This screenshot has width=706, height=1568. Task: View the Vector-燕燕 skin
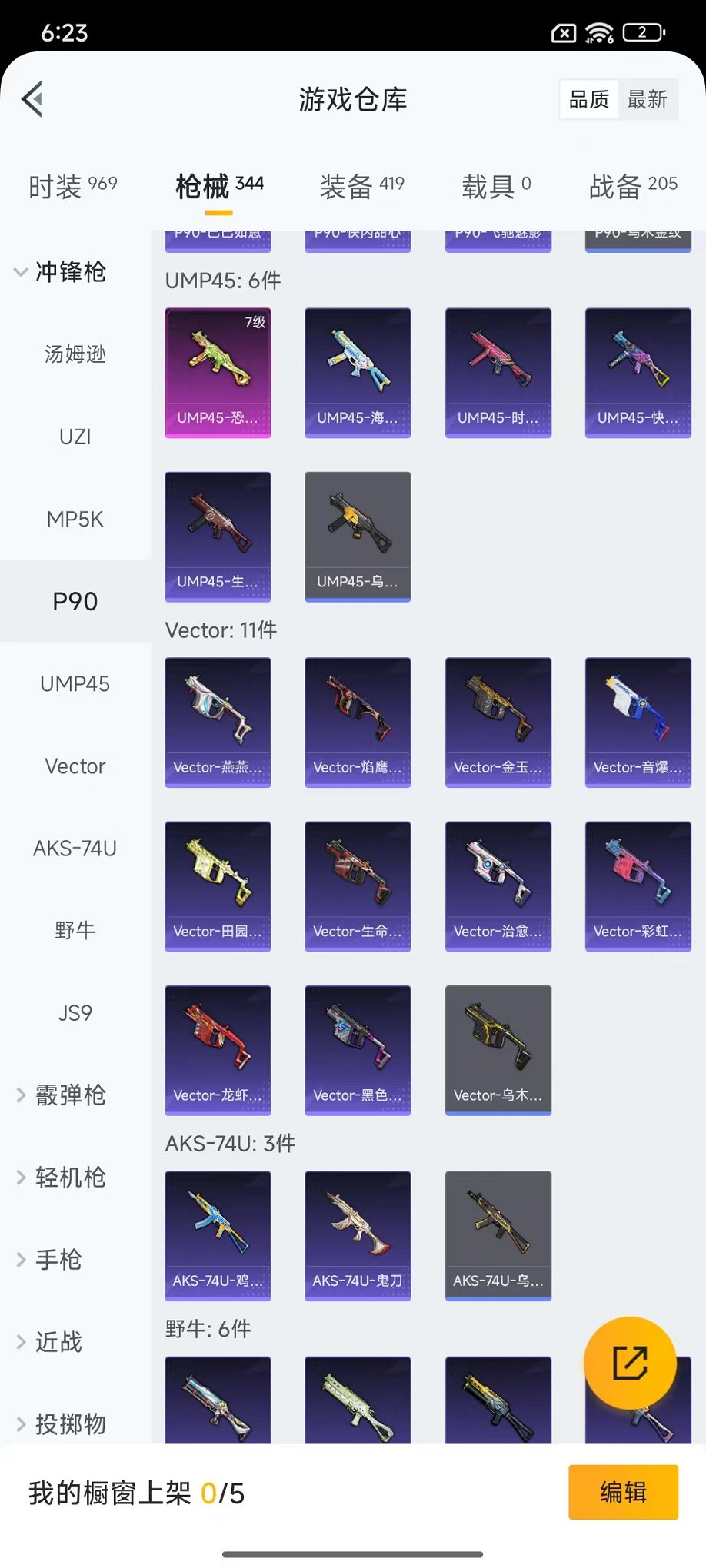click(218, 722)
